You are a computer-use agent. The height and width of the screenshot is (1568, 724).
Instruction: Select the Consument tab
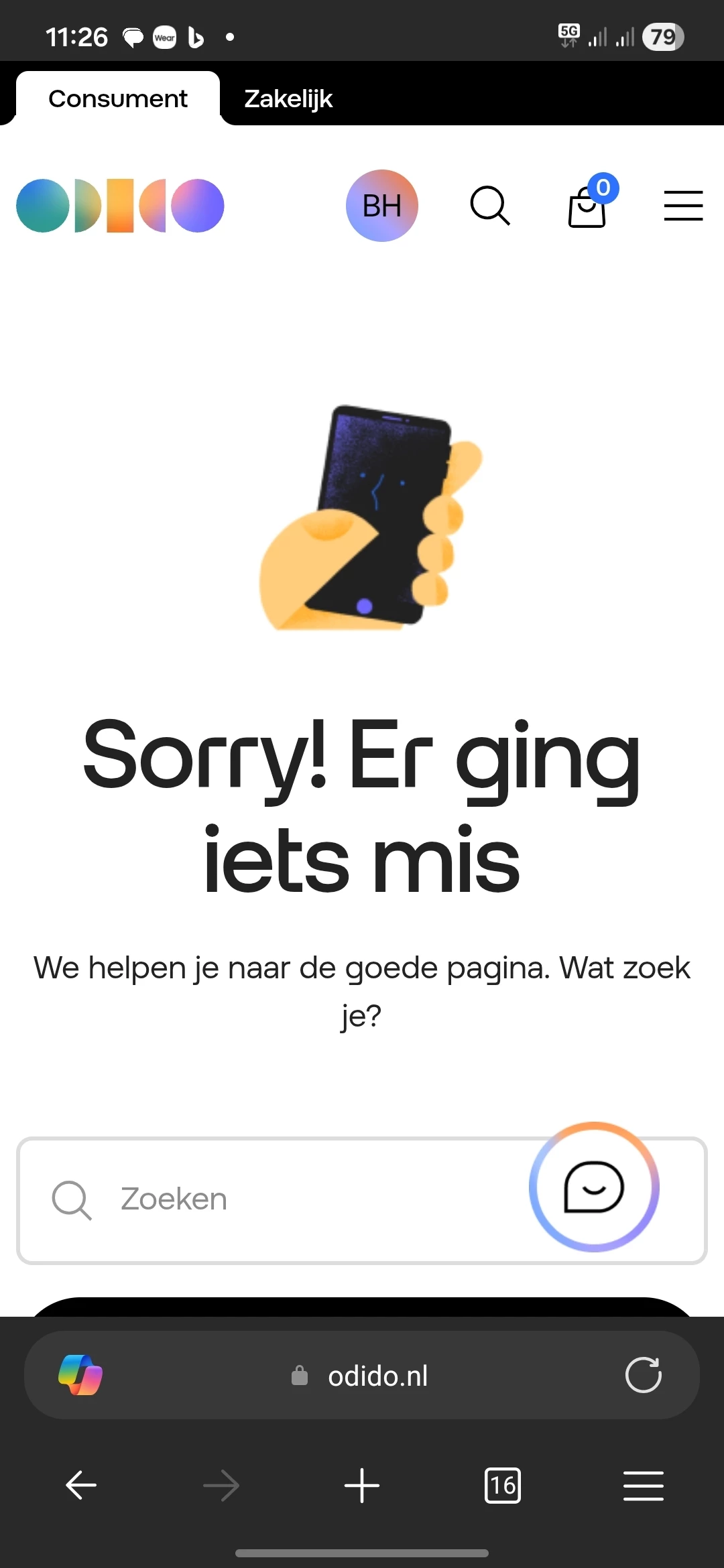[x=118, y=99]
